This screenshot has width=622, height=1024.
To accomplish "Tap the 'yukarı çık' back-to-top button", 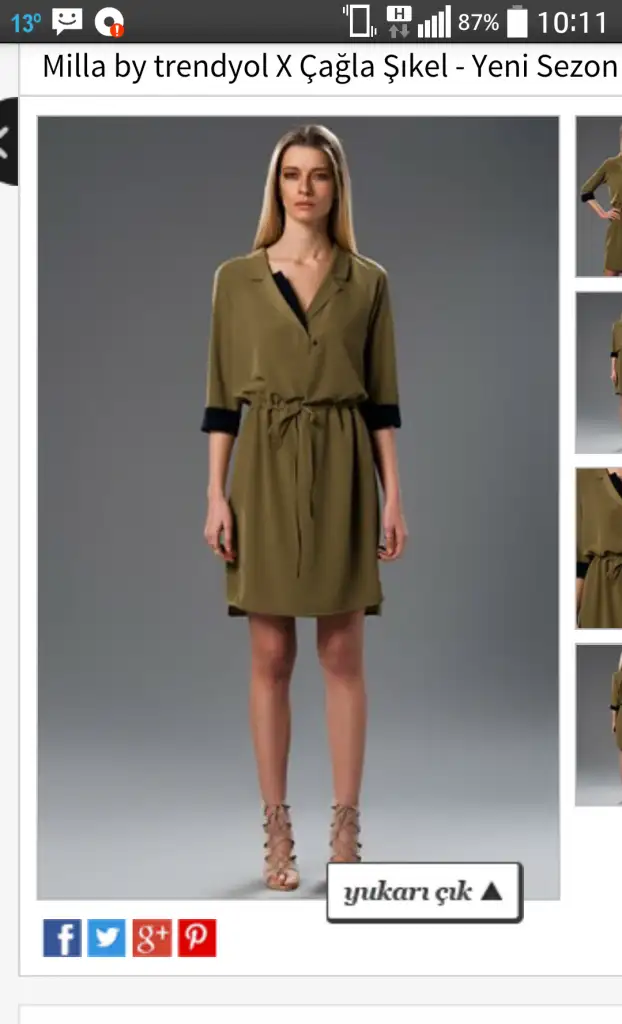I will pyautogui.click(x=424, y=892).
